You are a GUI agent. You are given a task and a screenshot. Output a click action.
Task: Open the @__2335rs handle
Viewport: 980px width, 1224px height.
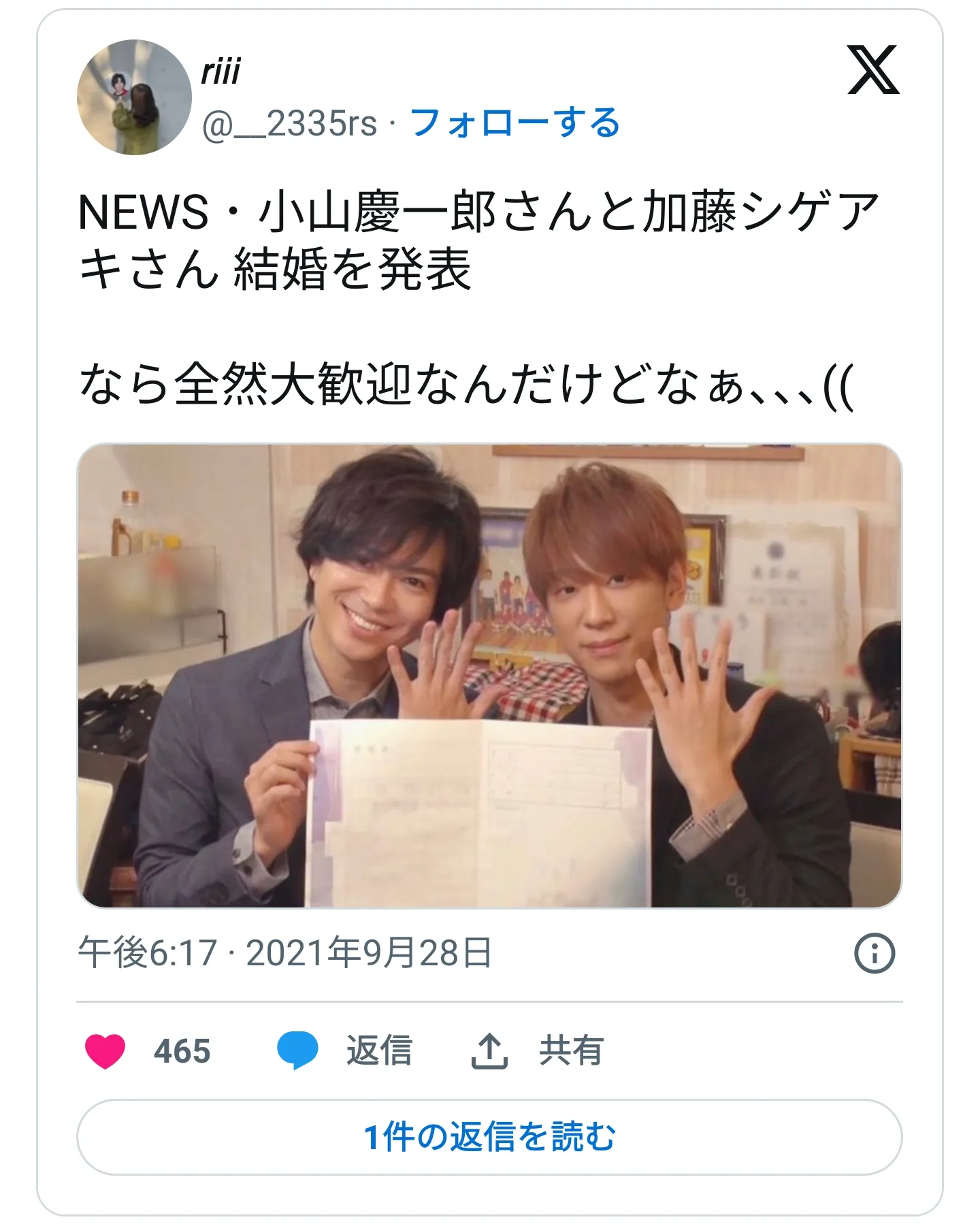[x=289, y=124]
